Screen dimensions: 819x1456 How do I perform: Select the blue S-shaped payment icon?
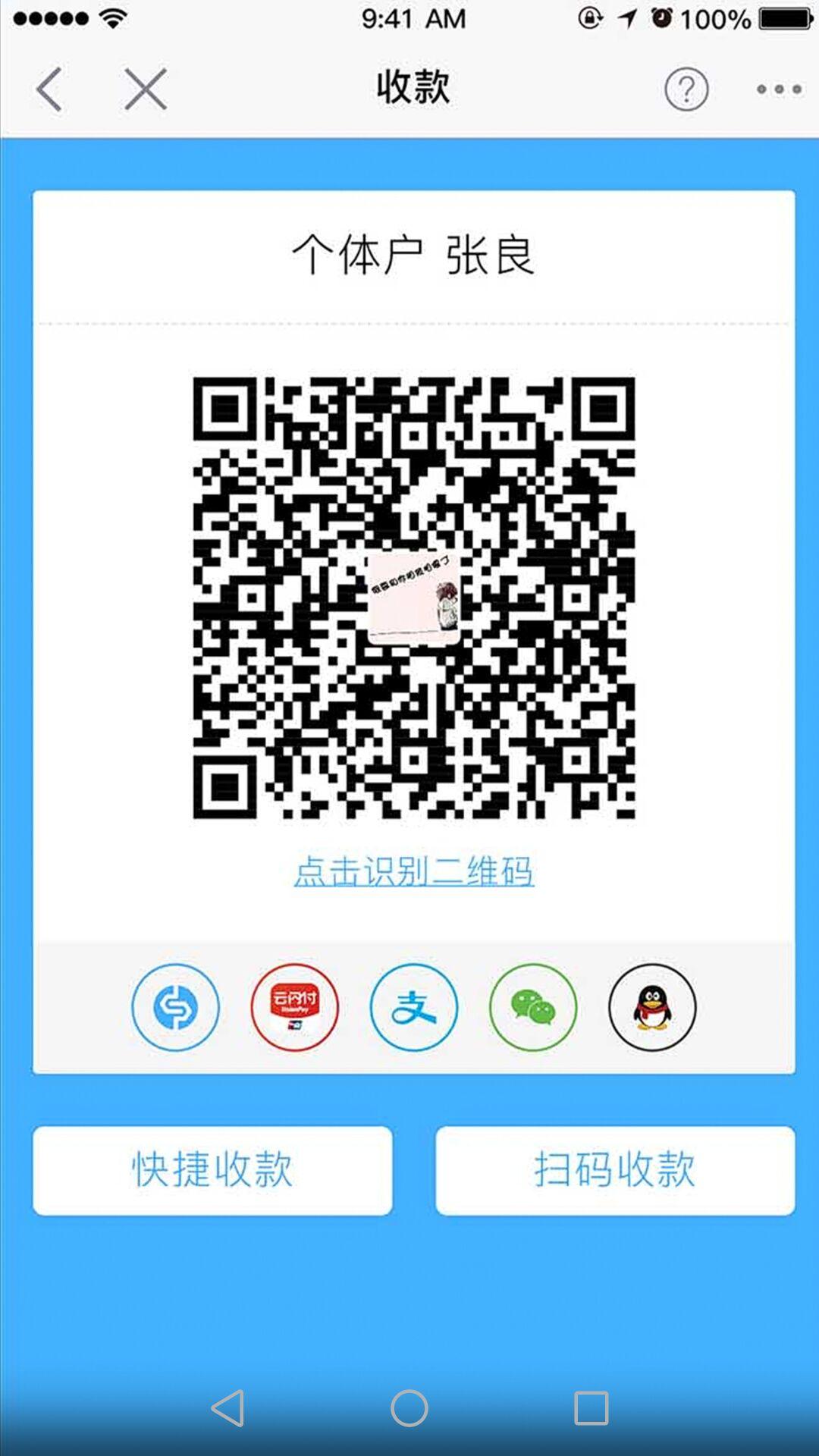(175, 1007)
